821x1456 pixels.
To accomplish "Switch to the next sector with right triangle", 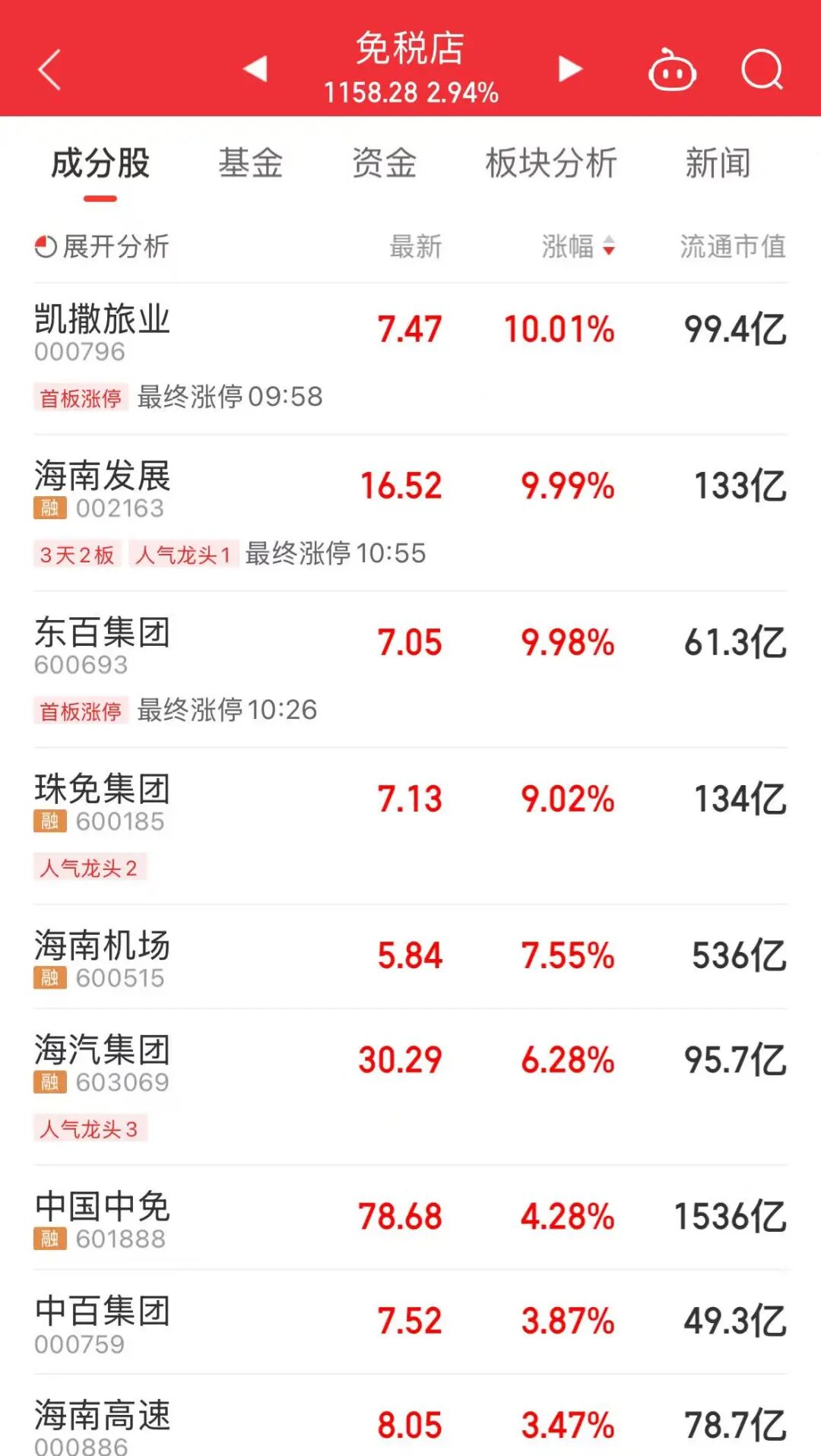I will coord(569,68).
